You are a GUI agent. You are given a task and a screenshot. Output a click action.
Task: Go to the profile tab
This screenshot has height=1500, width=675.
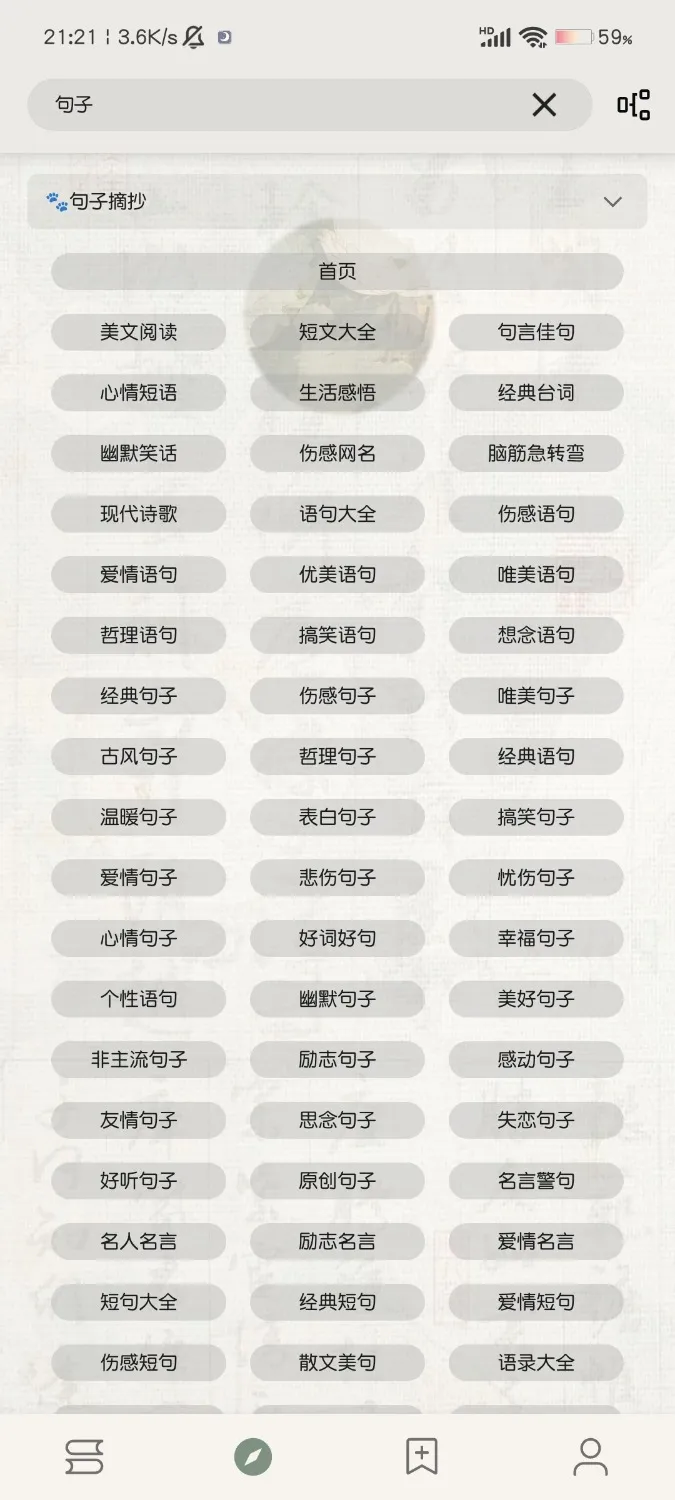(590, 1457)
